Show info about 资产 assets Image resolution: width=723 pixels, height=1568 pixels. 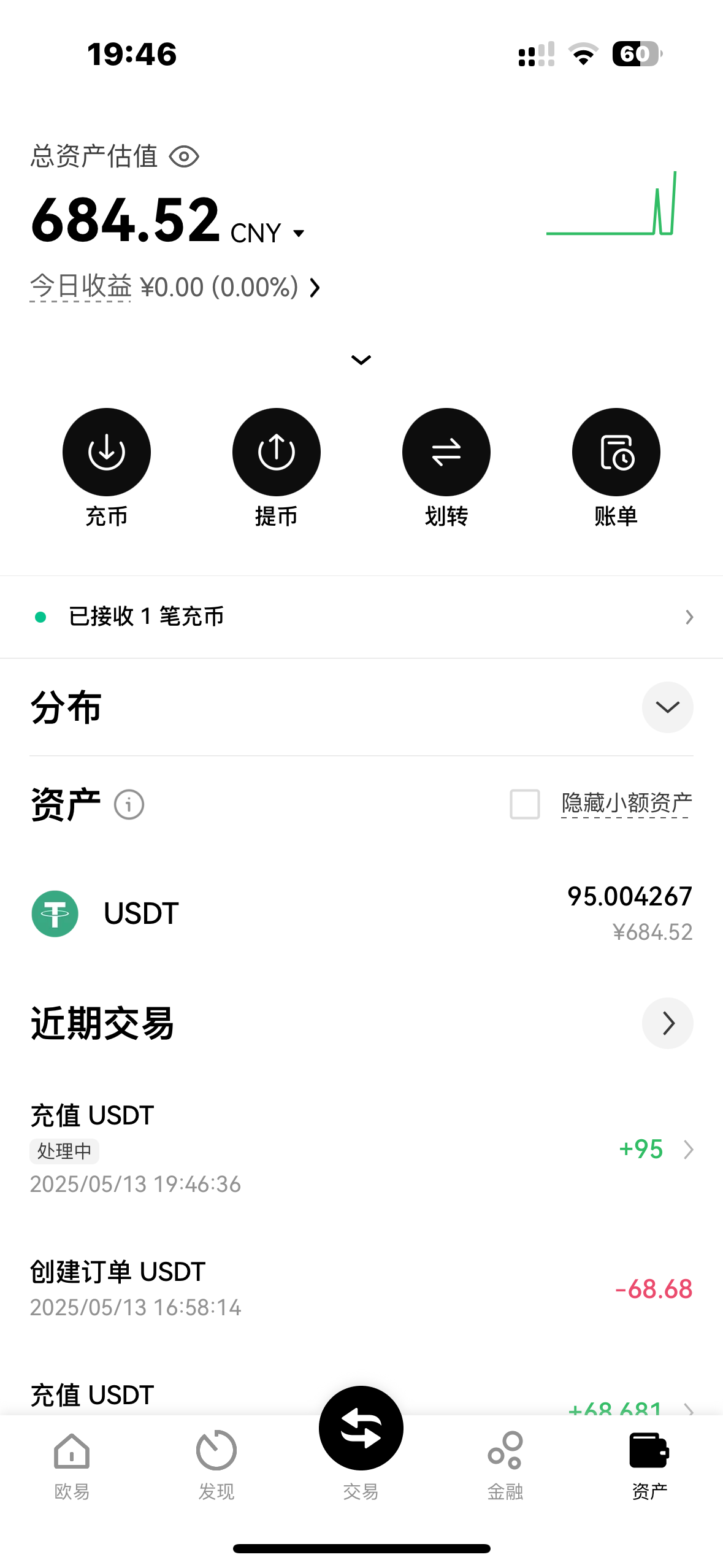[129, 804]
